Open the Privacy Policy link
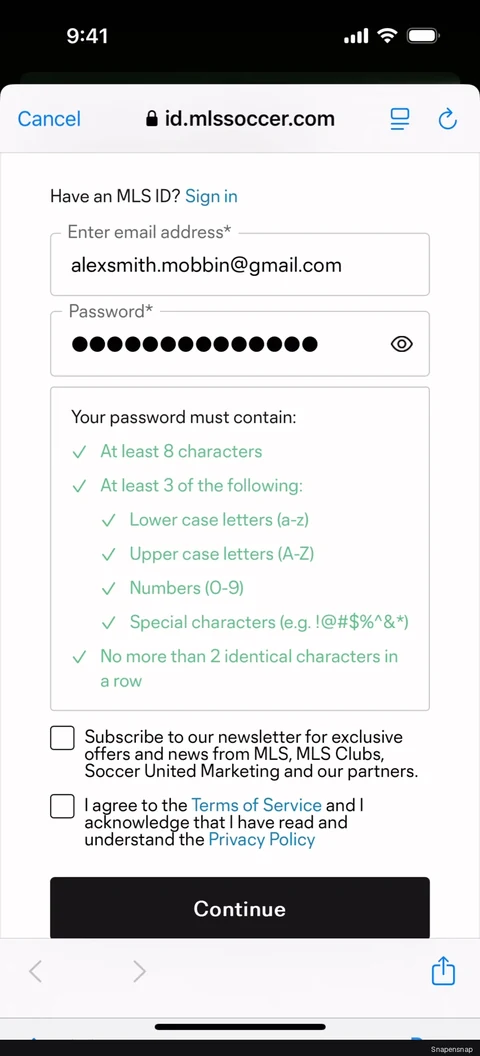 click(x=262, y=839)
